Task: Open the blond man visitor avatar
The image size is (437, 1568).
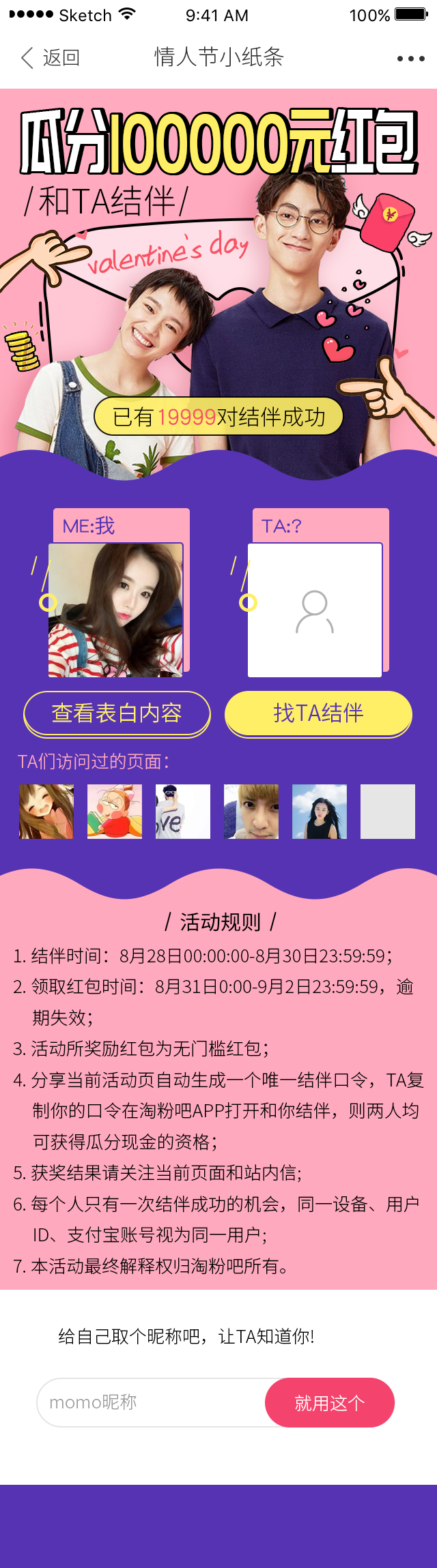Action: pyautogui.click(x=251, y=811)
